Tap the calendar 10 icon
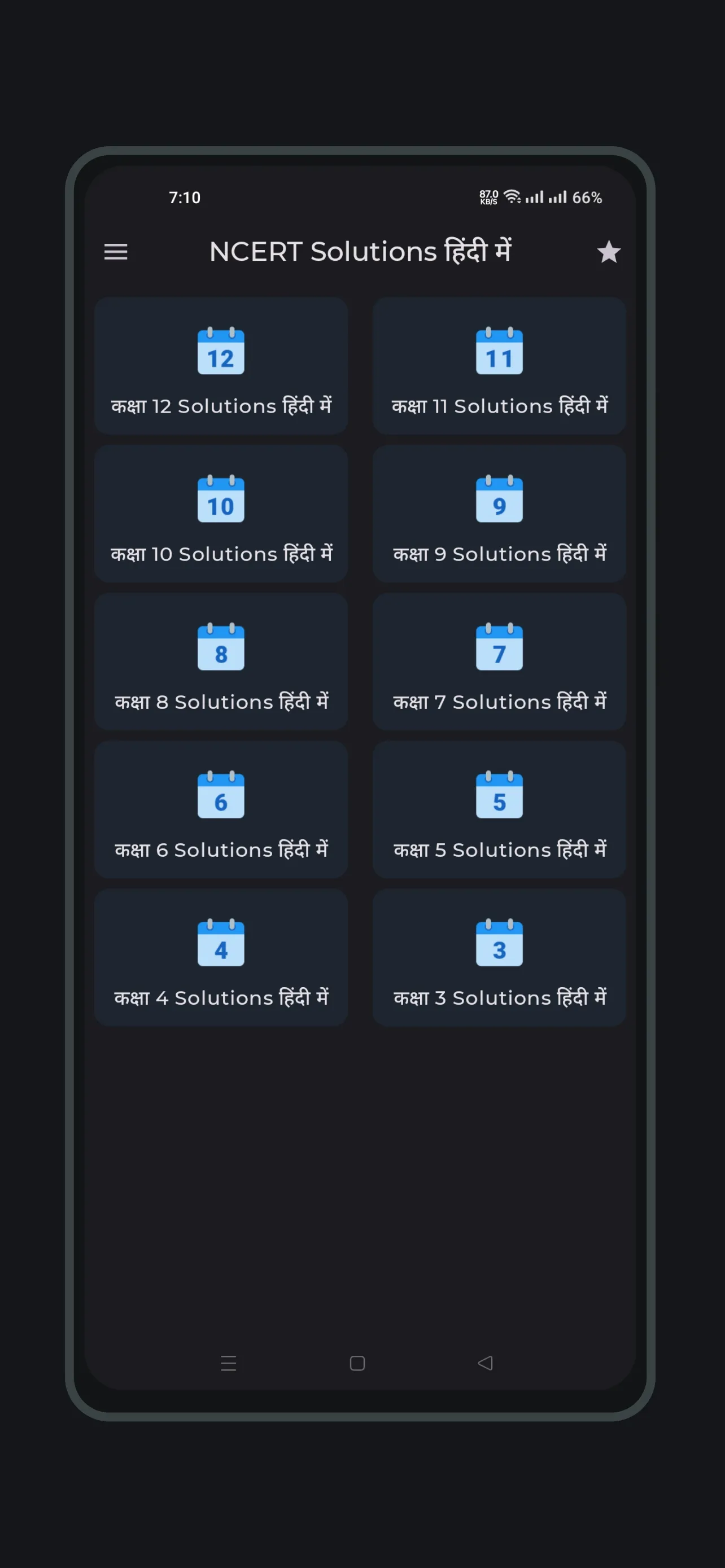 click(x=221, y=498)
